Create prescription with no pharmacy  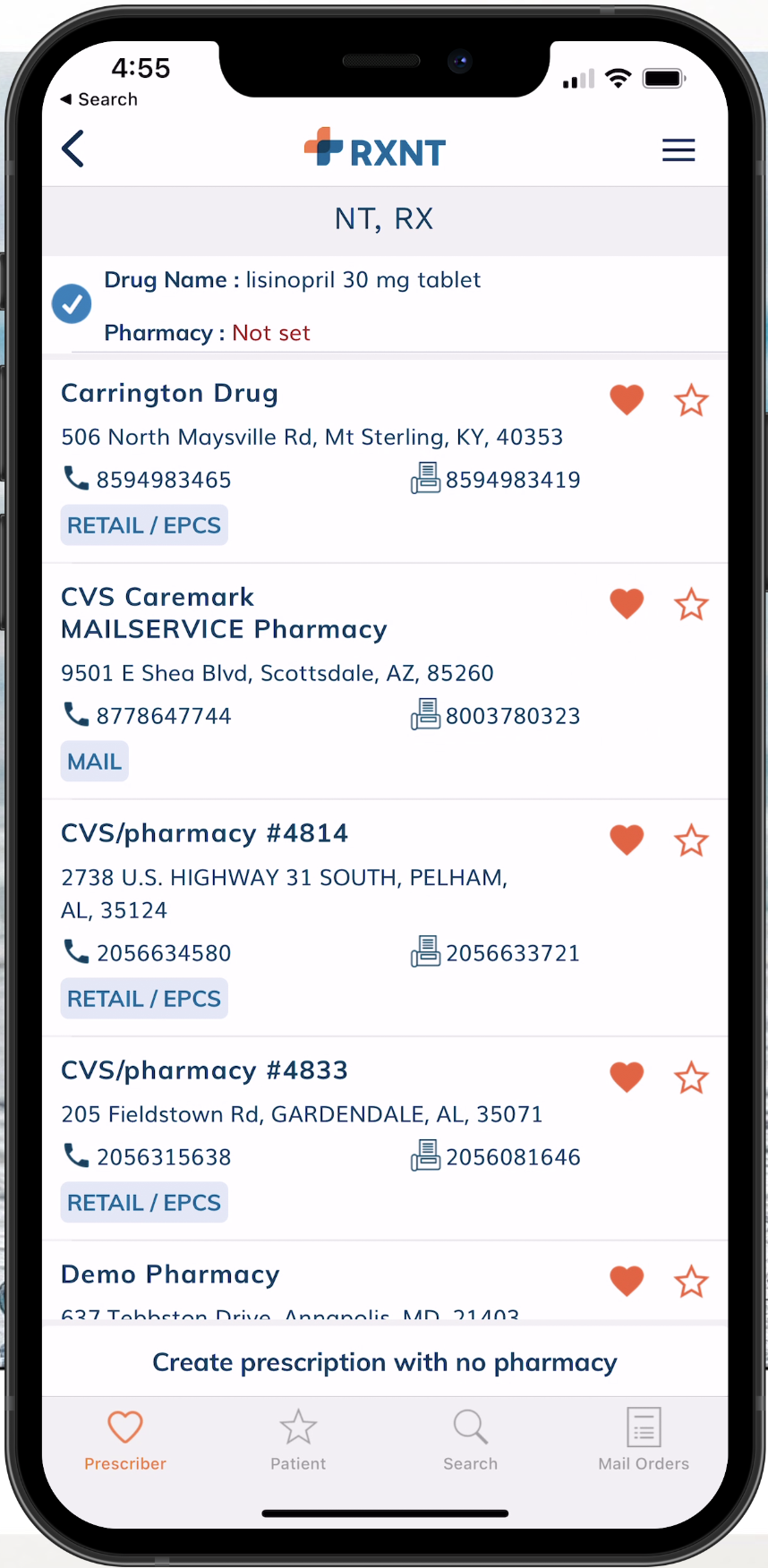click(x=385, y=1362)
